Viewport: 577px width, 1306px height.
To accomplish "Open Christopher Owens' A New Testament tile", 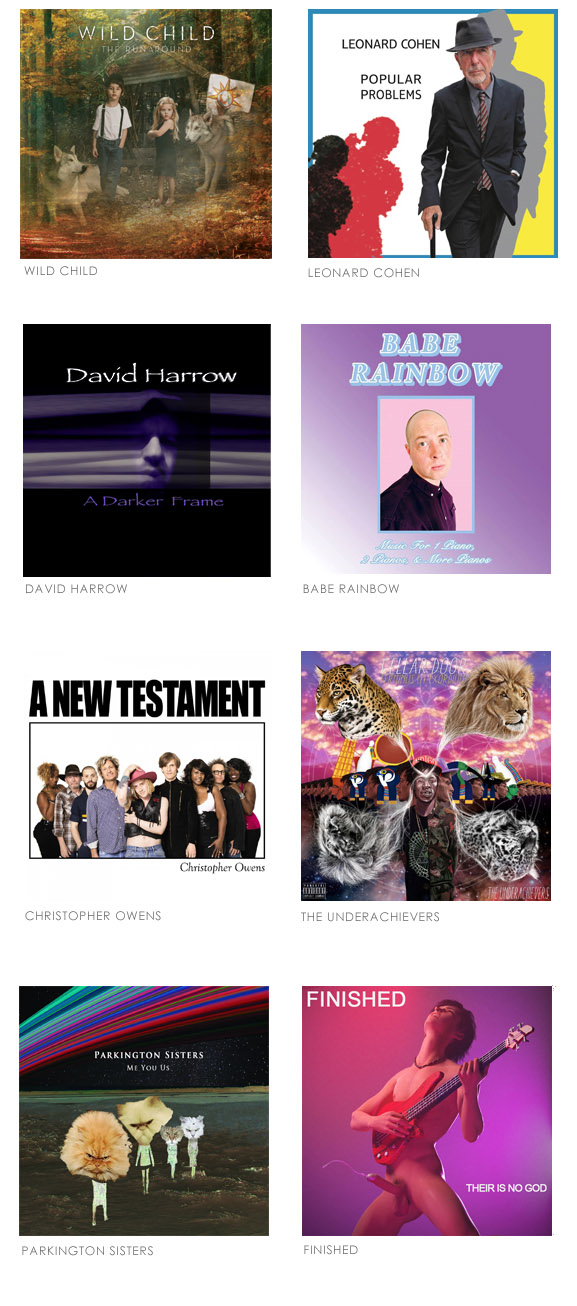I will (x=147, y=775).
